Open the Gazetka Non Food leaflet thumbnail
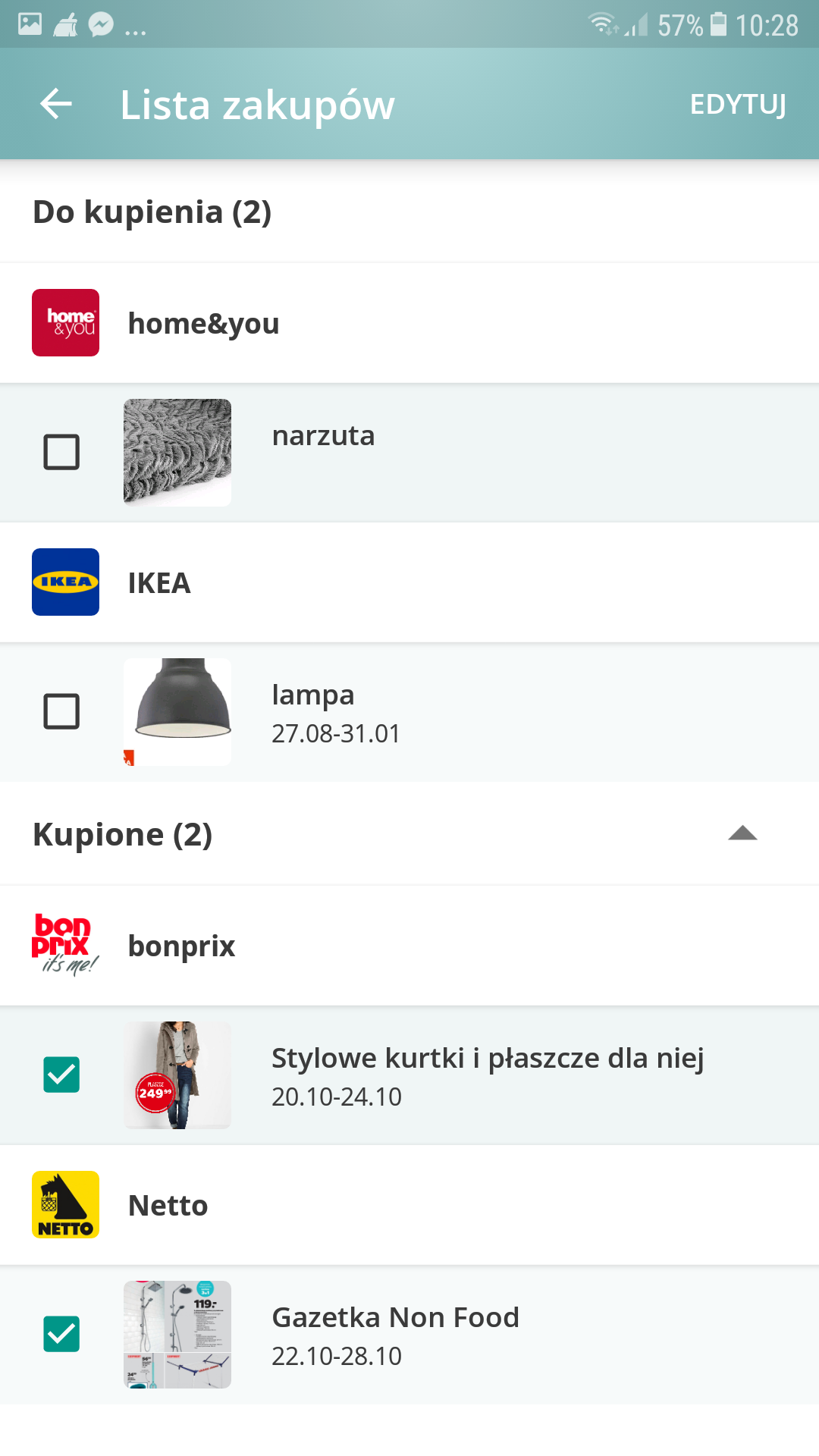 click(x=177, y=1334)
